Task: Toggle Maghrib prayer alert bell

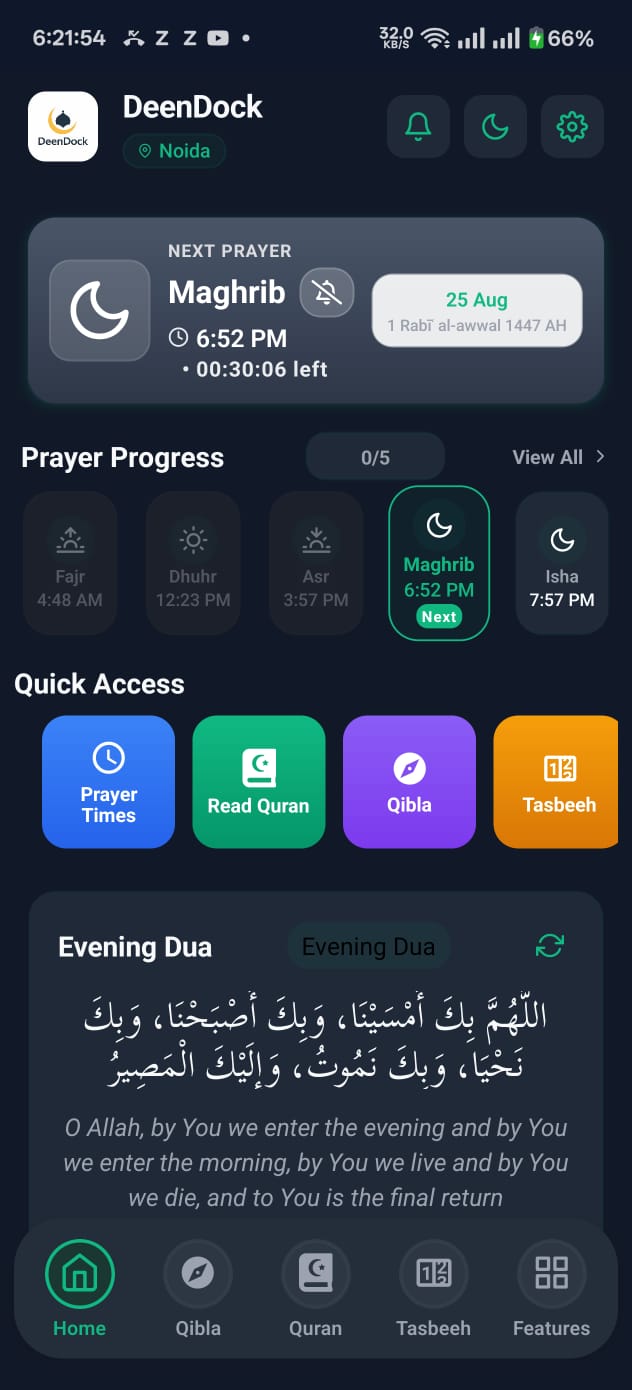Action: [x=327, y=292]
